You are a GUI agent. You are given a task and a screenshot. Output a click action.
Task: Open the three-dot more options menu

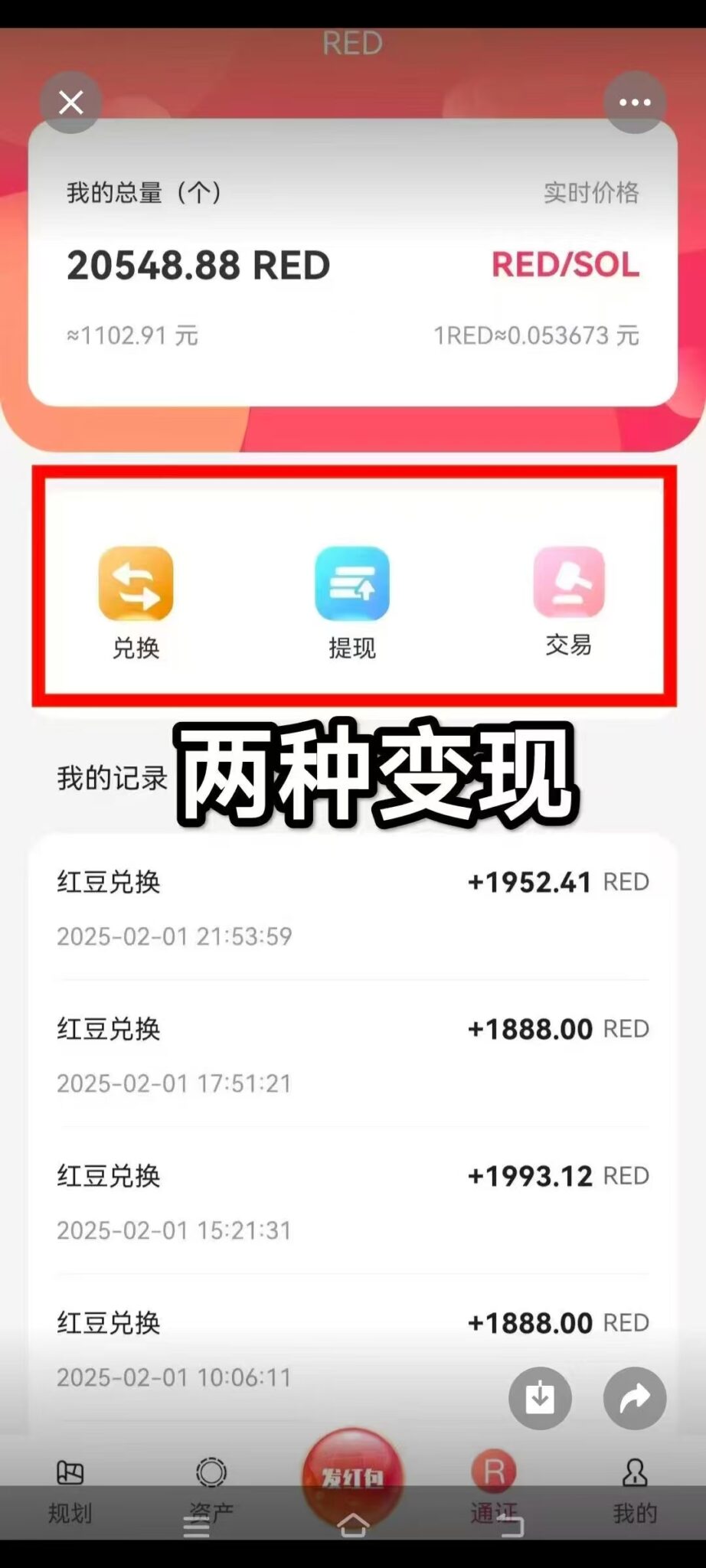coord(635,103)
